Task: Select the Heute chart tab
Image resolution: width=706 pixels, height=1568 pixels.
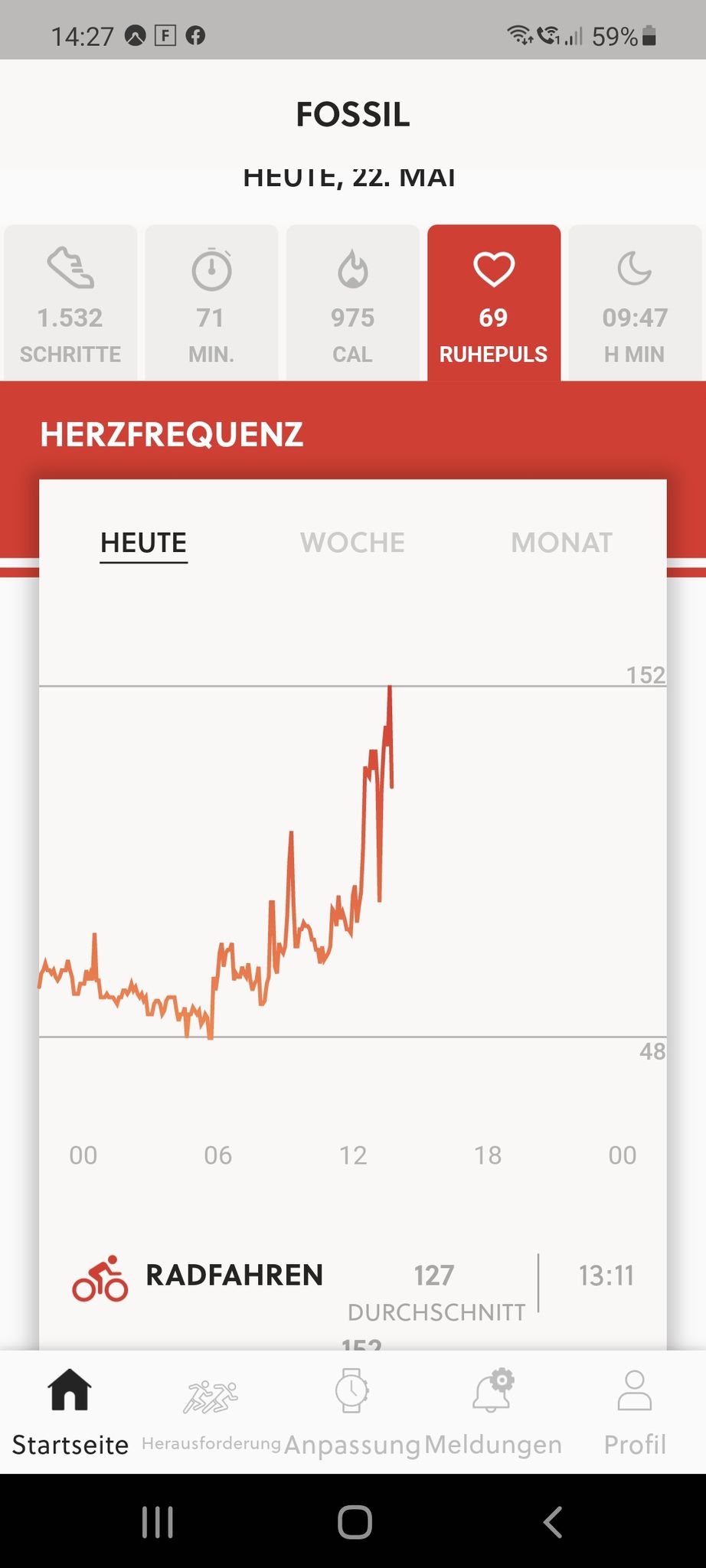Action: (144, 543)
